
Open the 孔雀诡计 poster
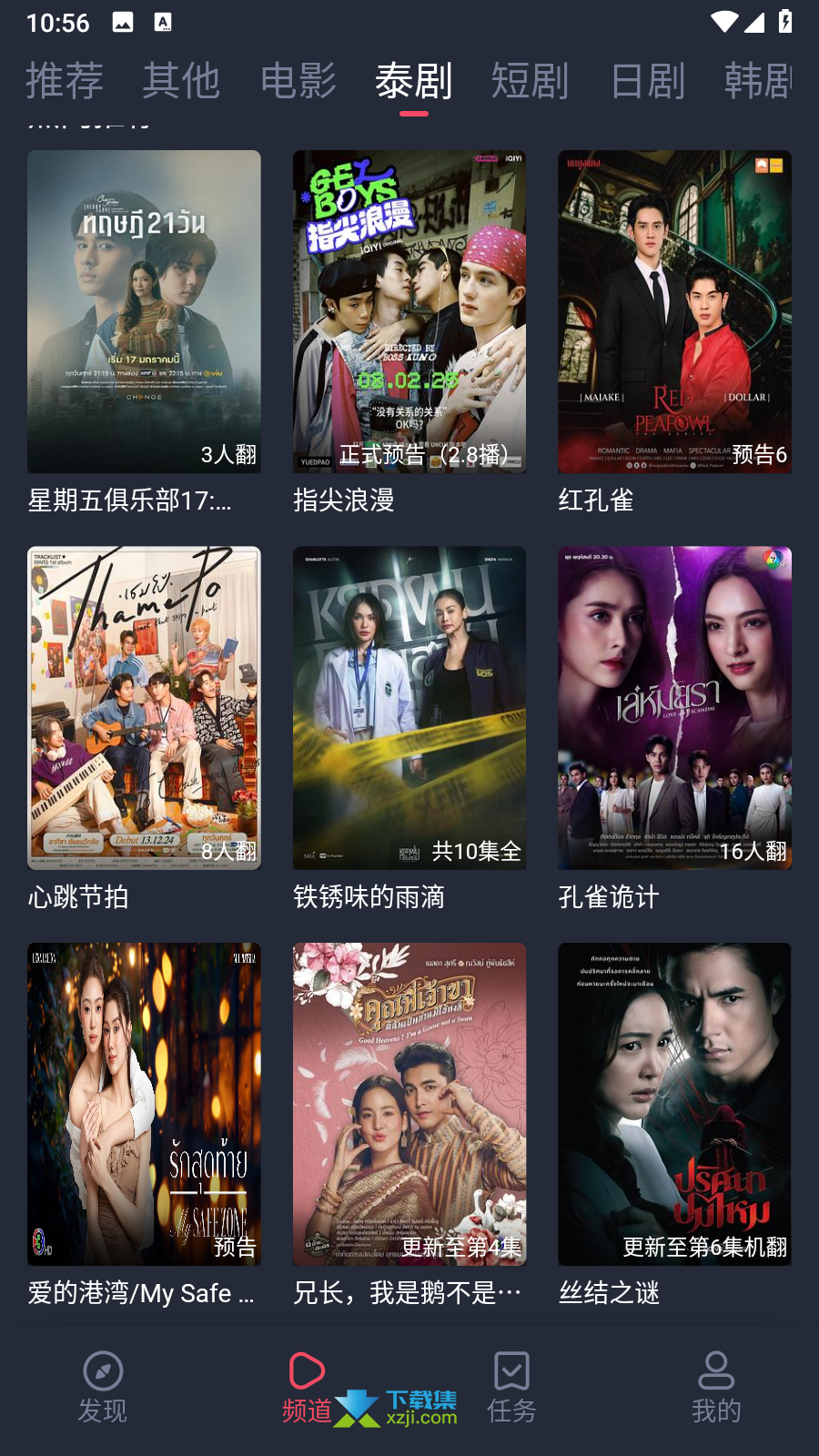point(674,708)
